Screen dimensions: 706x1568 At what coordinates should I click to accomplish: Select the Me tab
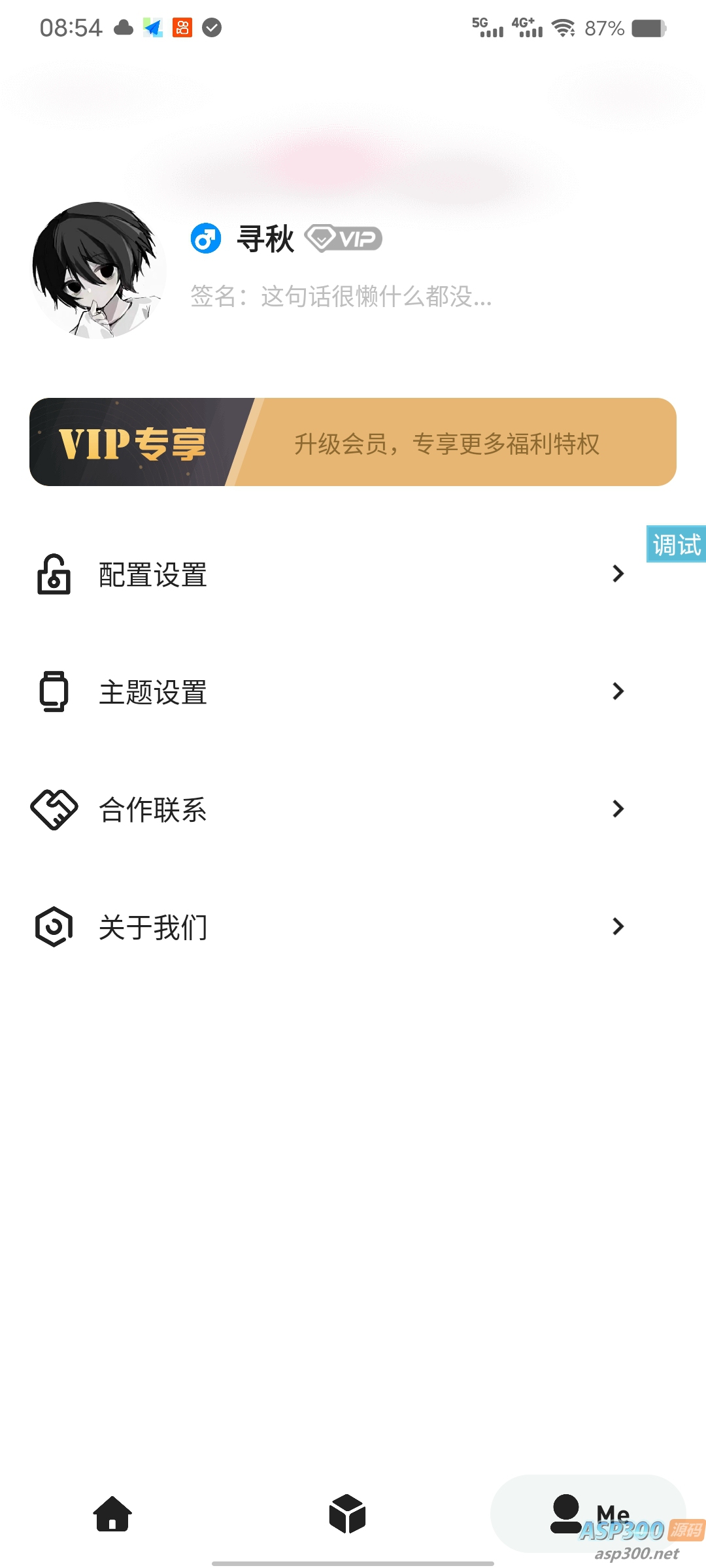click(588, 1513)
